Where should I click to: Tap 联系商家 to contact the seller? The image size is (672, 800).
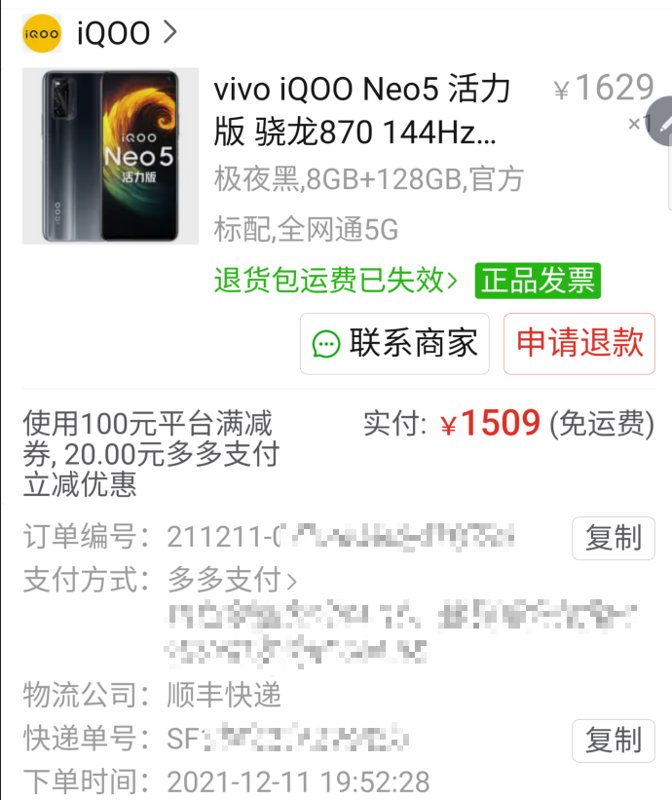pos(395,344)
